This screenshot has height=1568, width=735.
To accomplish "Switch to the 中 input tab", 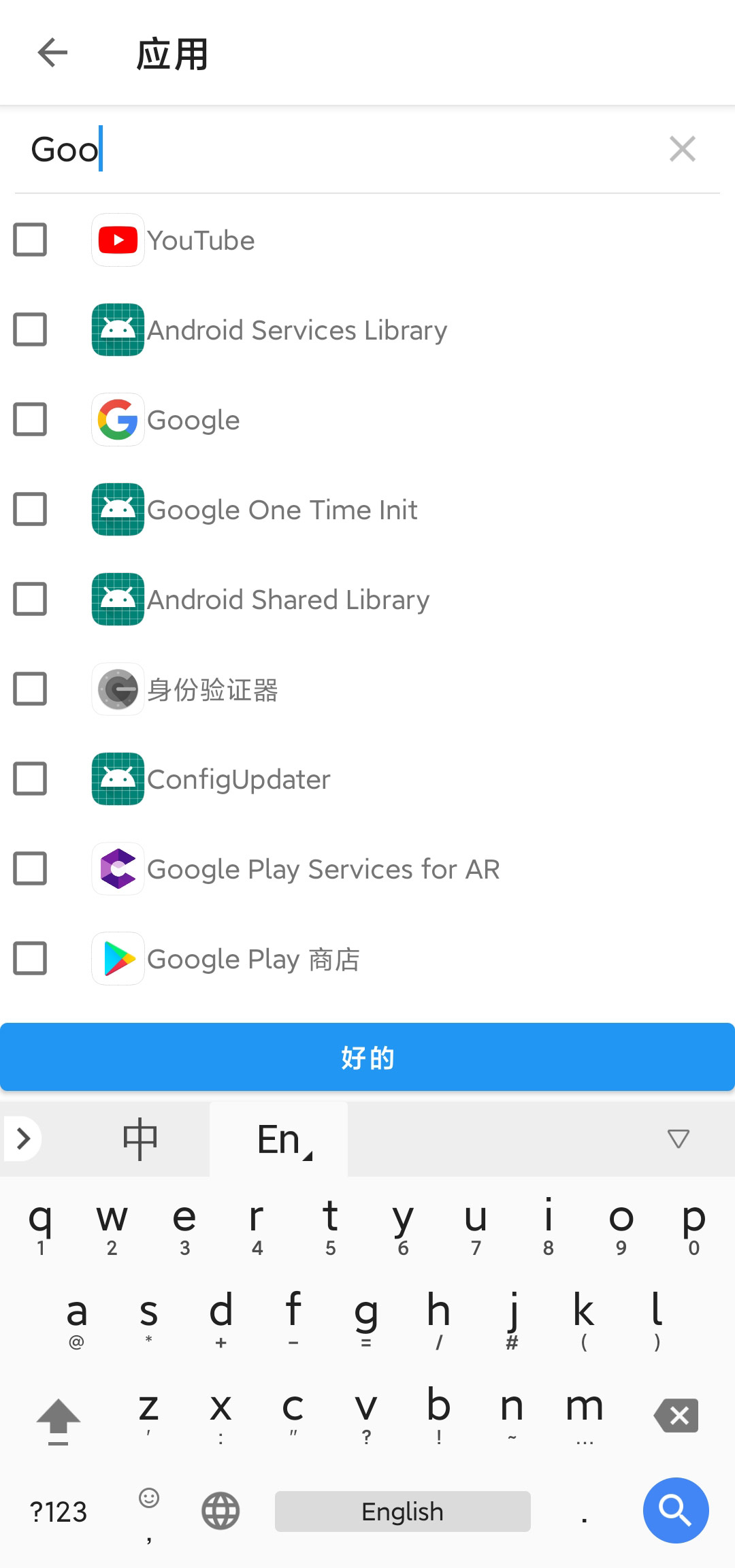I will click(140, 1139).
